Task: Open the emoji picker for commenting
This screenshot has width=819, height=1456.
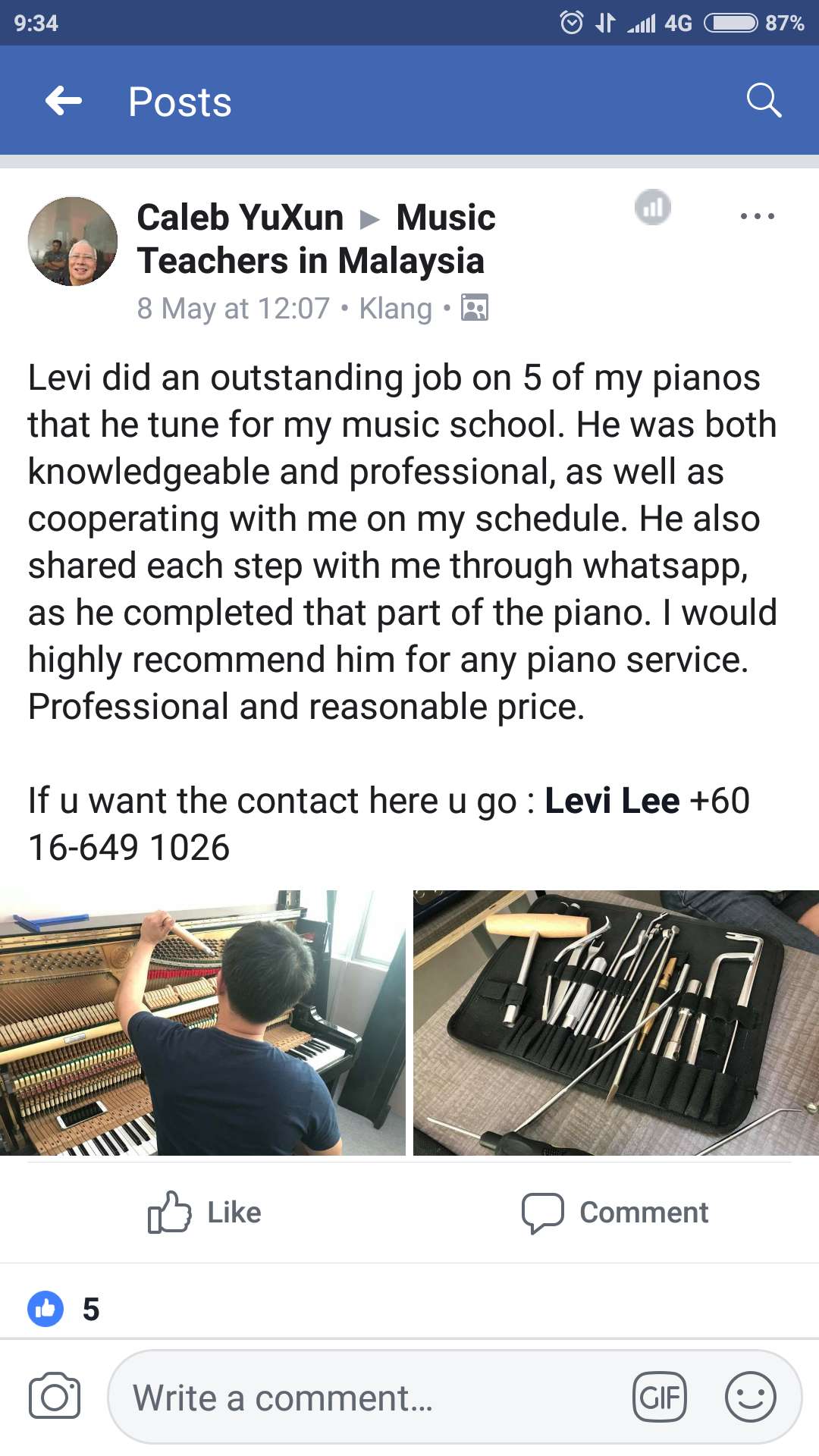Action: (x=751, y=1399)
